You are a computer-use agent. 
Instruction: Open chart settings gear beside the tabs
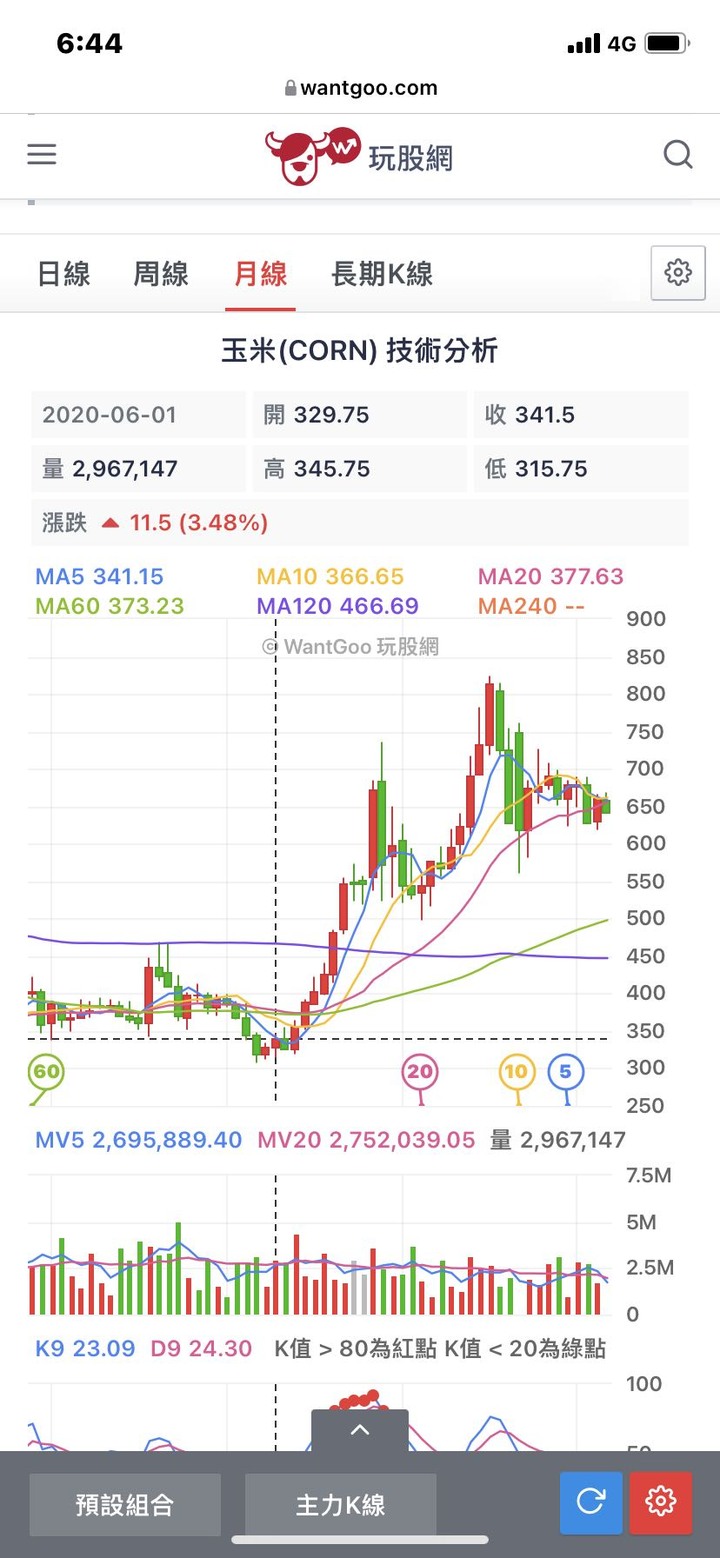[678, 272]
